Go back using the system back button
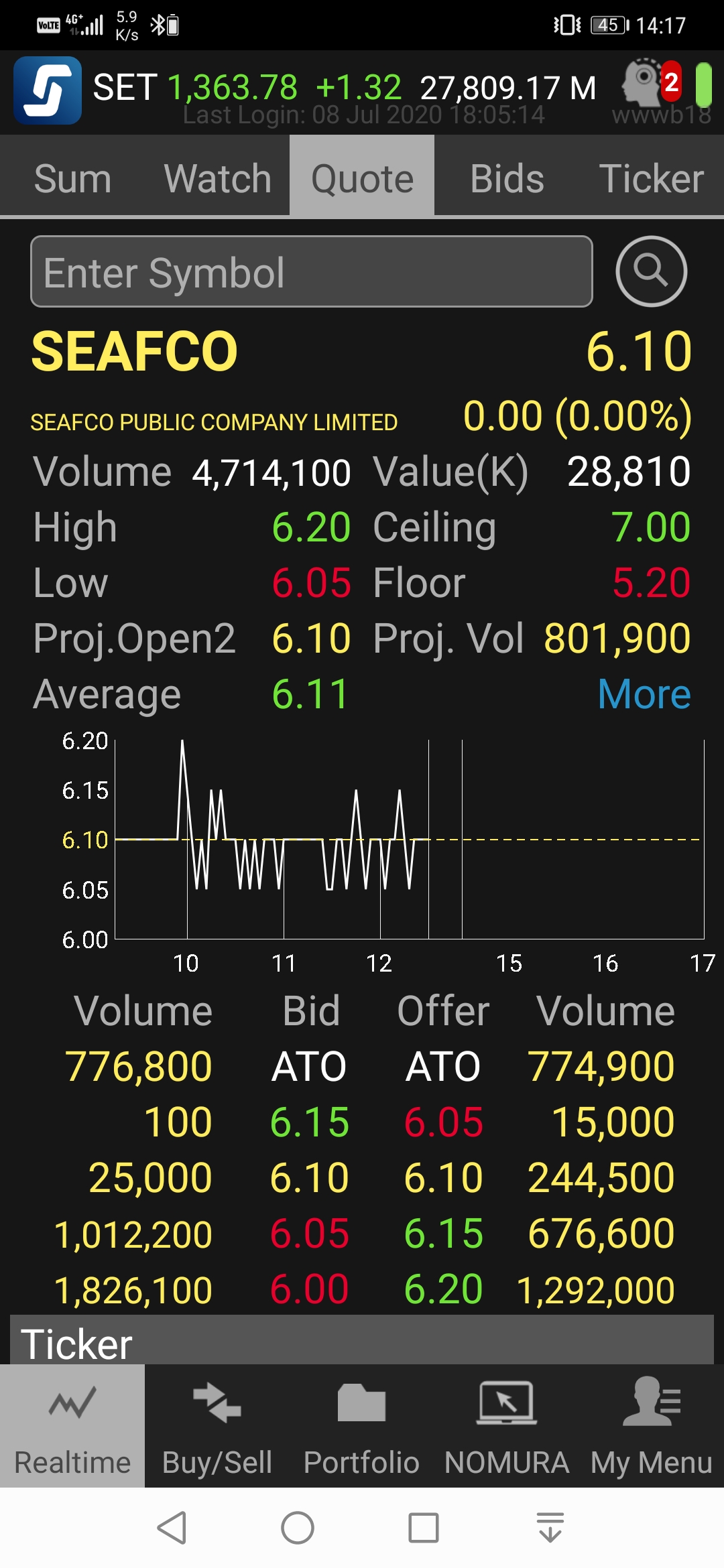This screenshot has width=724, height=1568. pos(172,1528)
